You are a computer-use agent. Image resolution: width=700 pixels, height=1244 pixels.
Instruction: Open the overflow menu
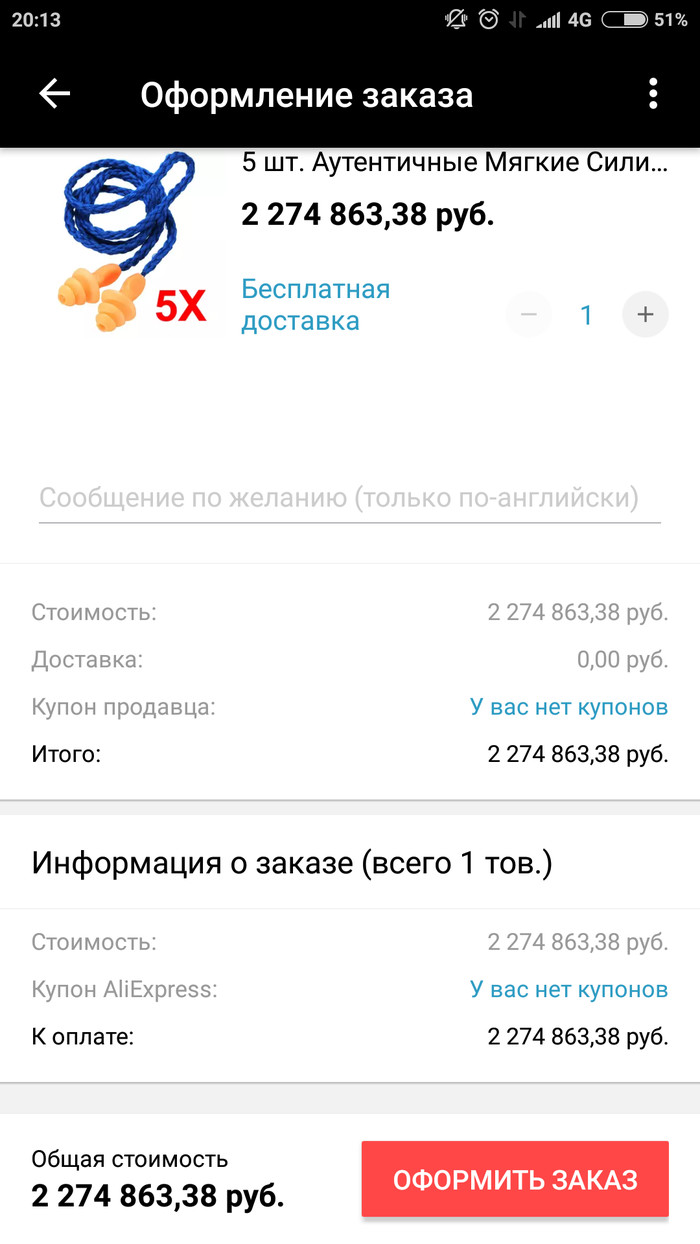[x=653, y=95]
